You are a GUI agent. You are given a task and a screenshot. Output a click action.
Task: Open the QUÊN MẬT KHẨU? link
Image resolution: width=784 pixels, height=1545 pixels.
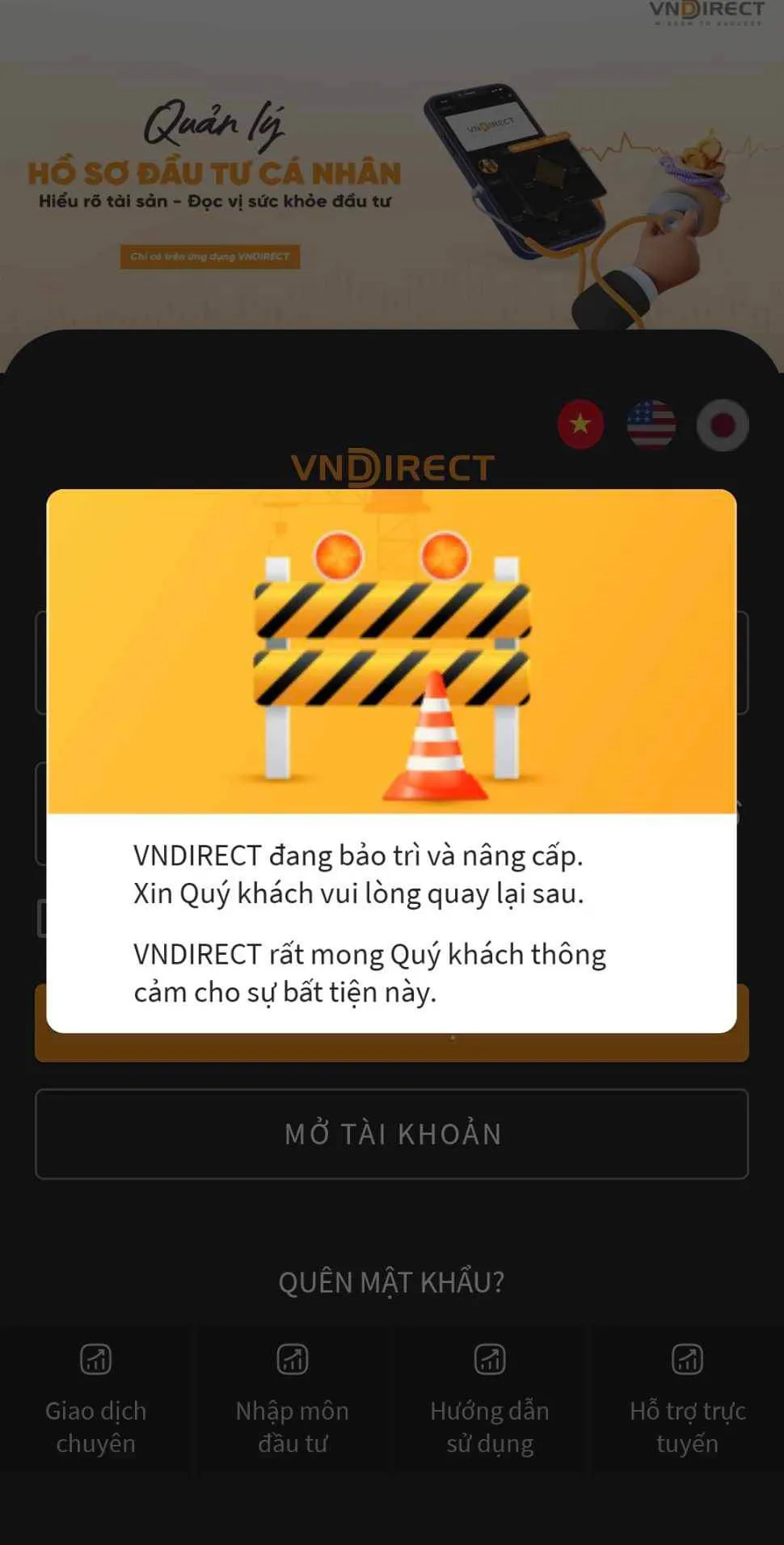[392, 1282]
